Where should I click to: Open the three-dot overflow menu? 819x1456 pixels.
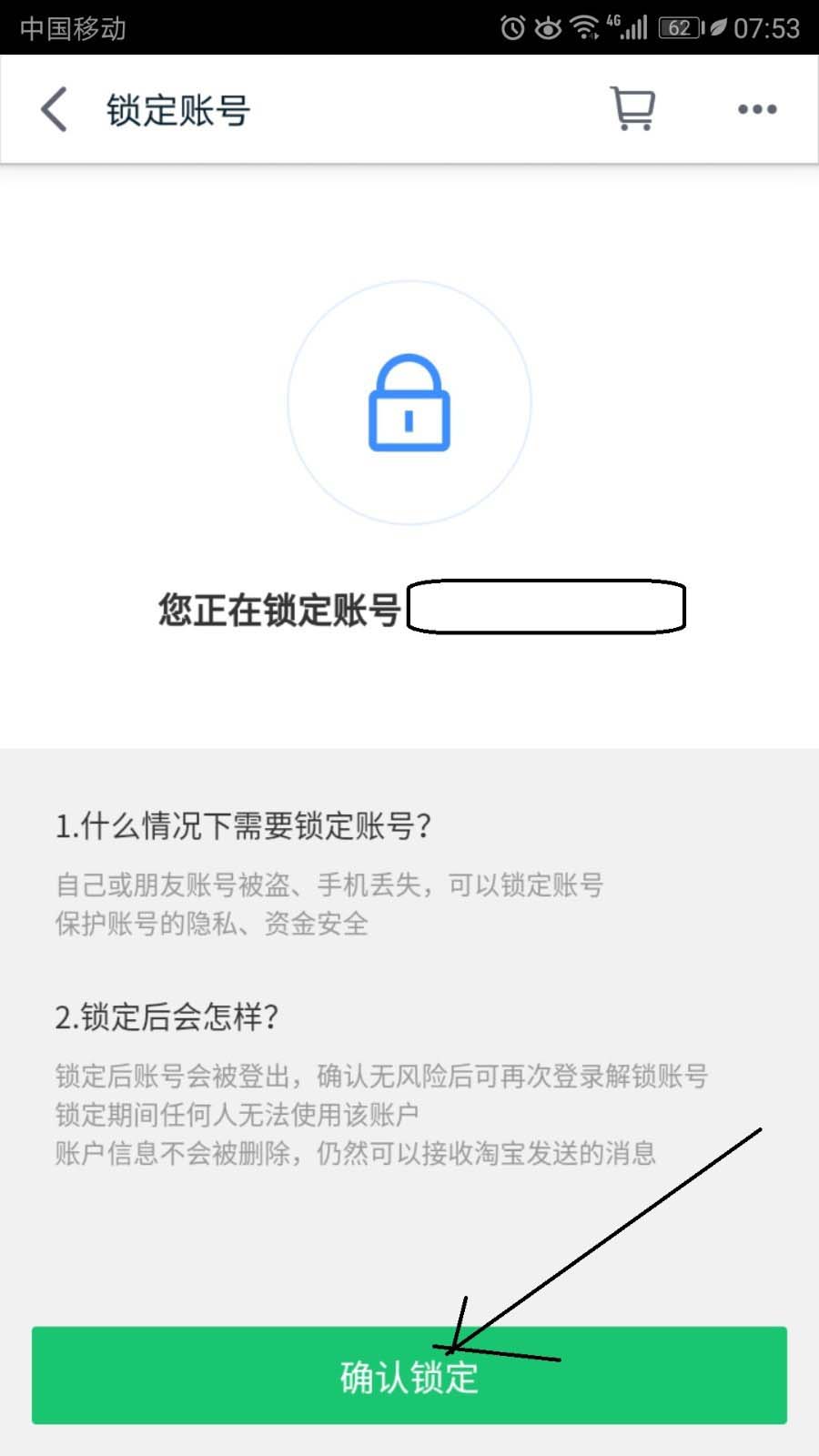[757, 109]
